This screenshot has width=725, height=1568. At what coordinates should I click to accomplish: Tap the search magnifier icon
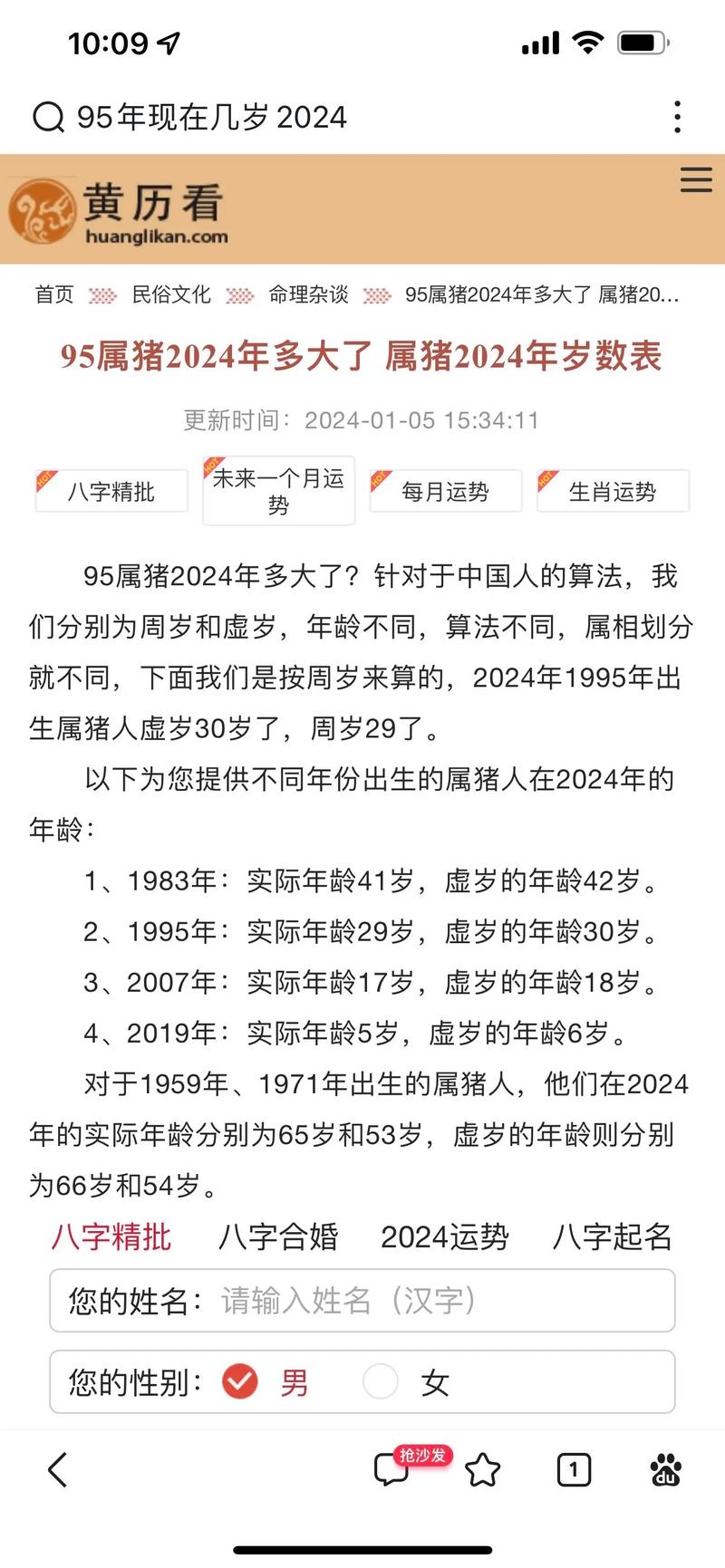[45, 116]
